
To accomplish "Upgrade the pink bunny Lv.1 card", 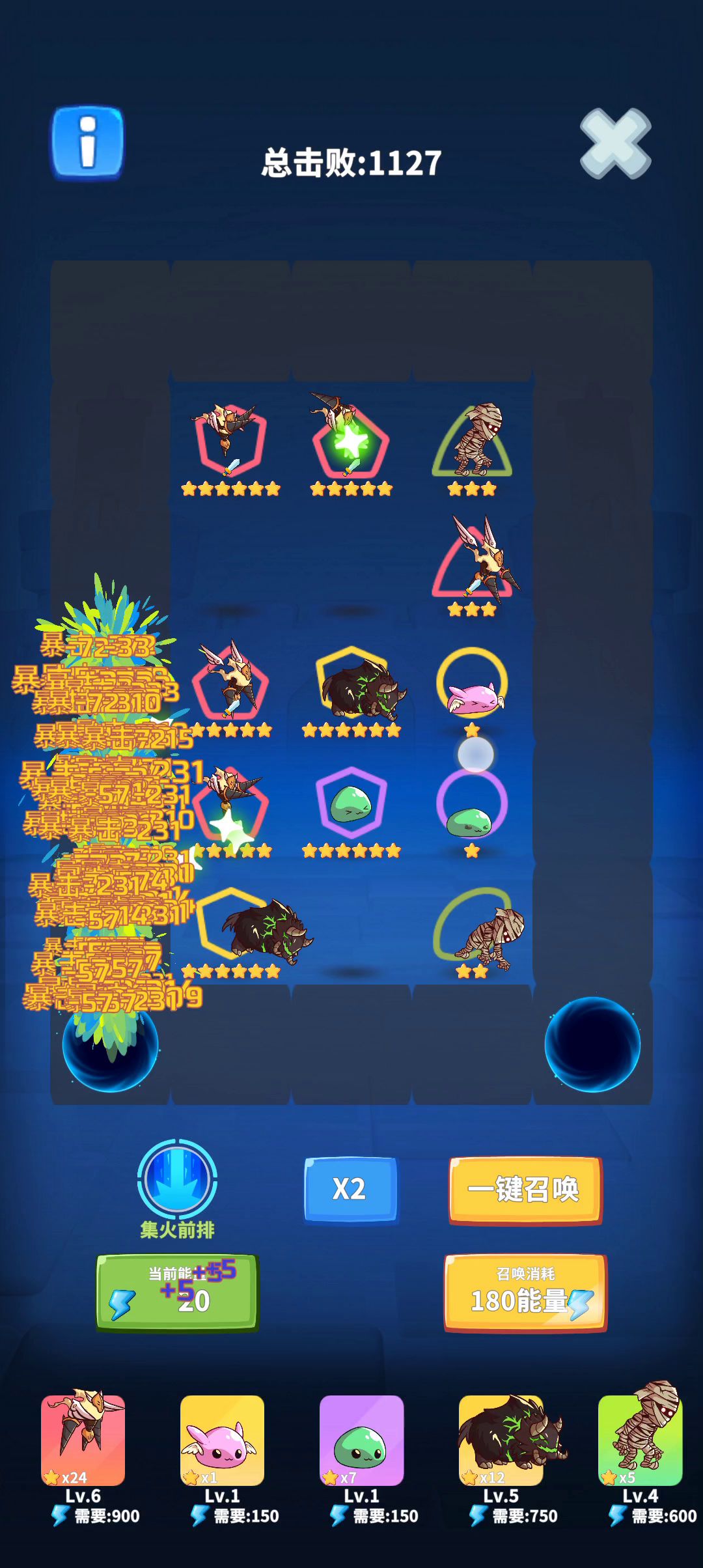I will pos(222,1440).
